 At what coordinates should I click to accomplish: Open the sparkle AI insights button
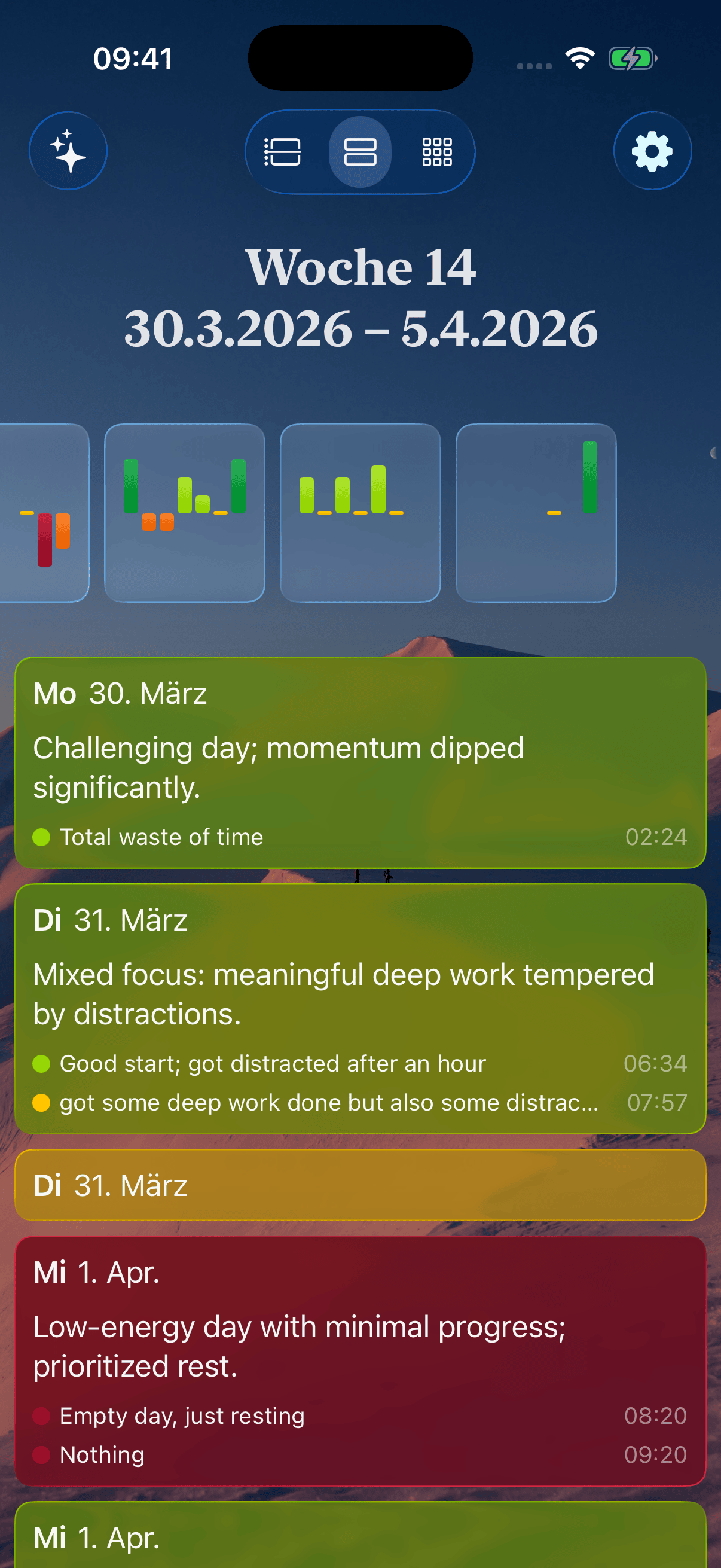point(68,151)
